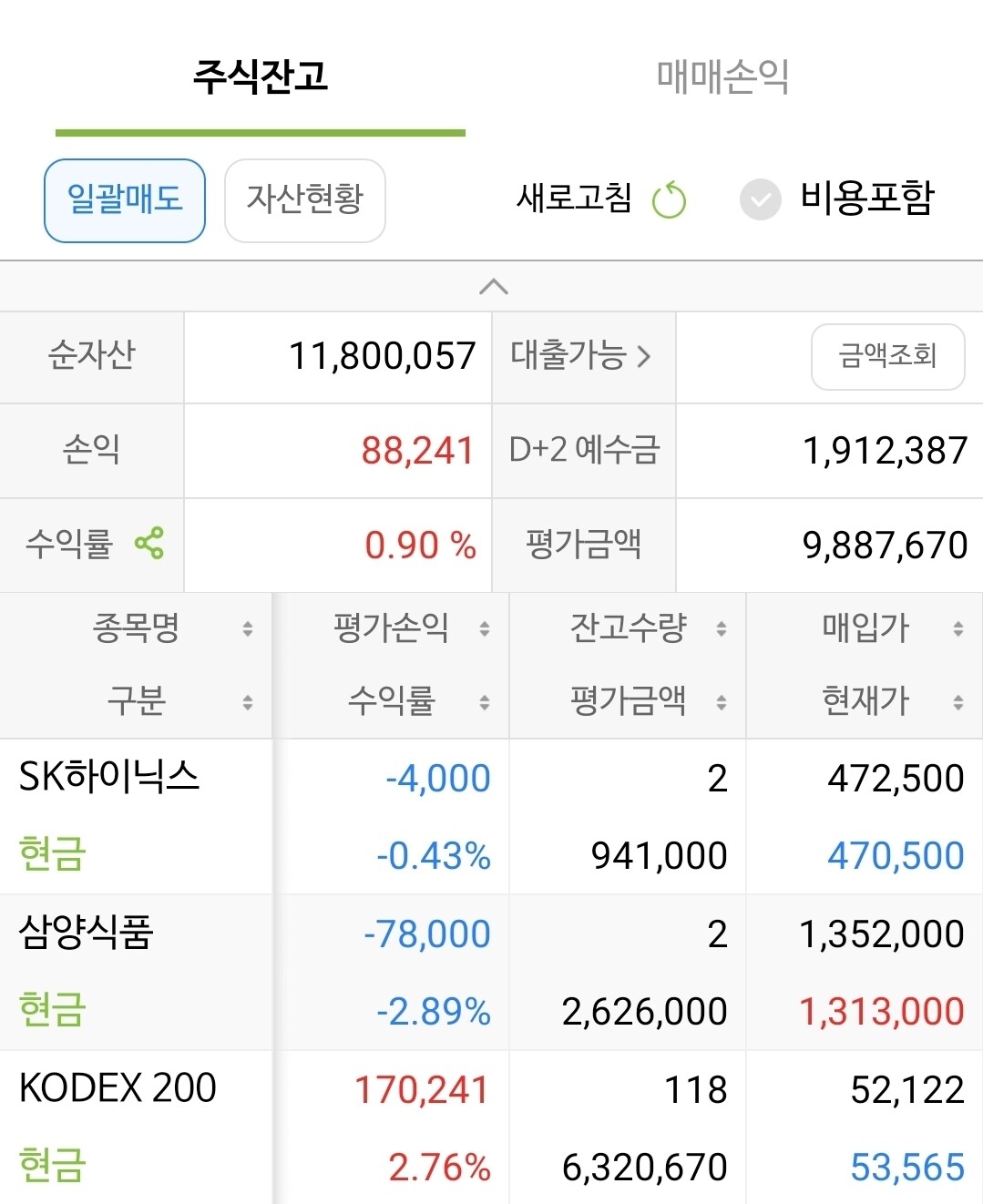Sort holdings by 평가손익
Screen dimensions: 983x1204
pyautogui.click(x=392, y=628)
